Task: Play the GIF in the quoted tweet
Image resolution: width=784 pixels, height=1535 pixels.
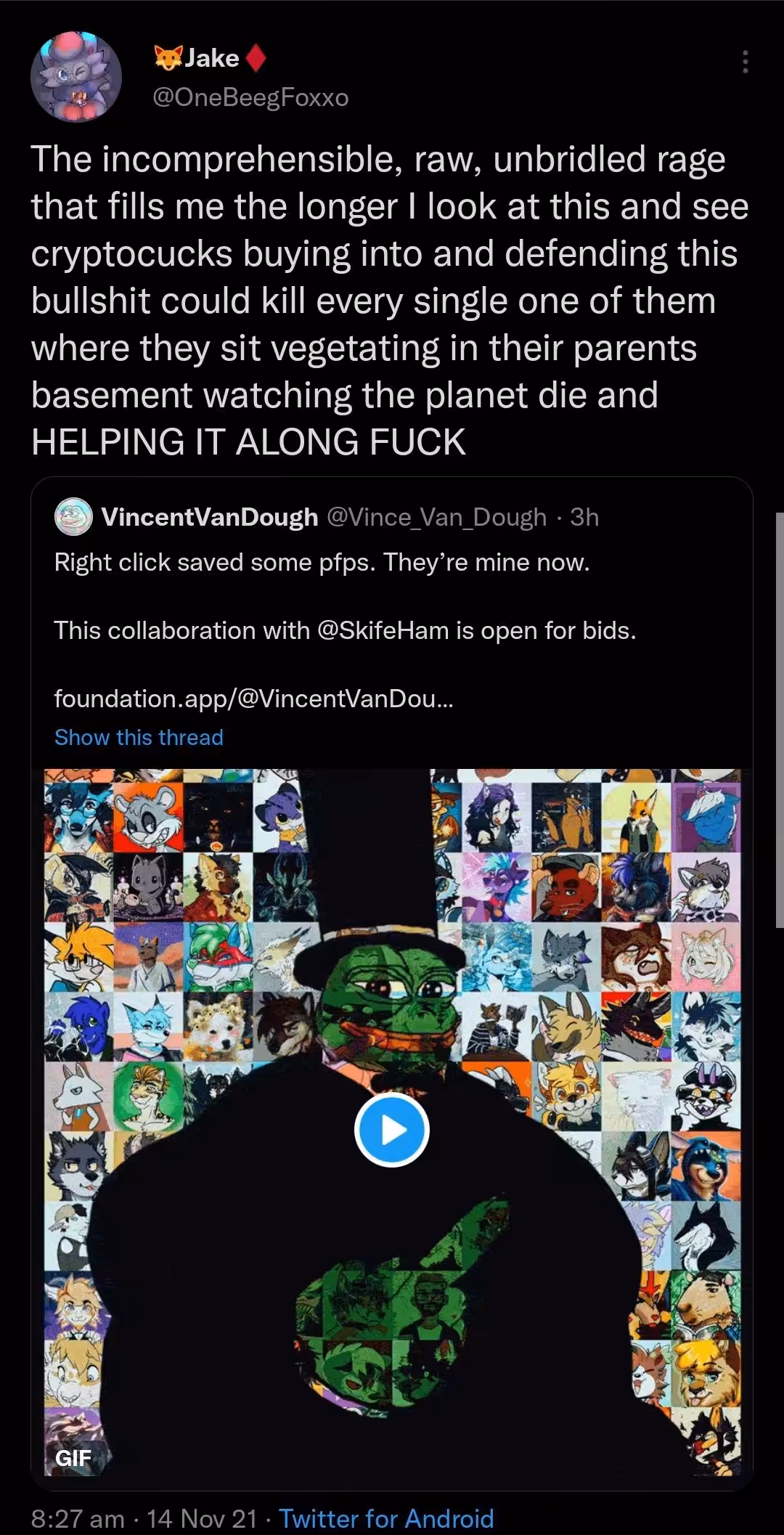Action: point(392,1130)
